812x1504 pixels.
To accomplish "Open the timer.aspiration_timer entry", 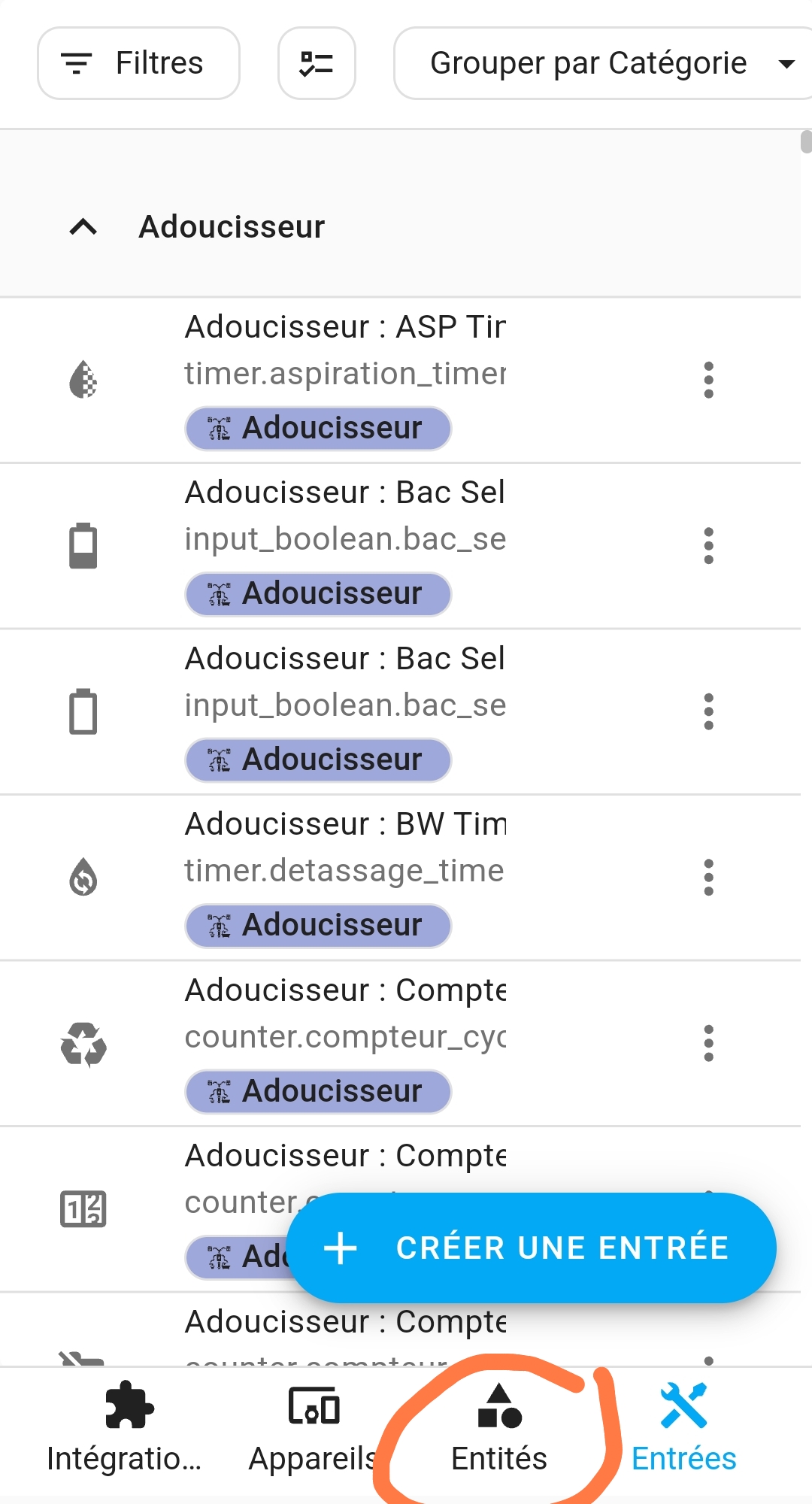I will pos(400,381).
